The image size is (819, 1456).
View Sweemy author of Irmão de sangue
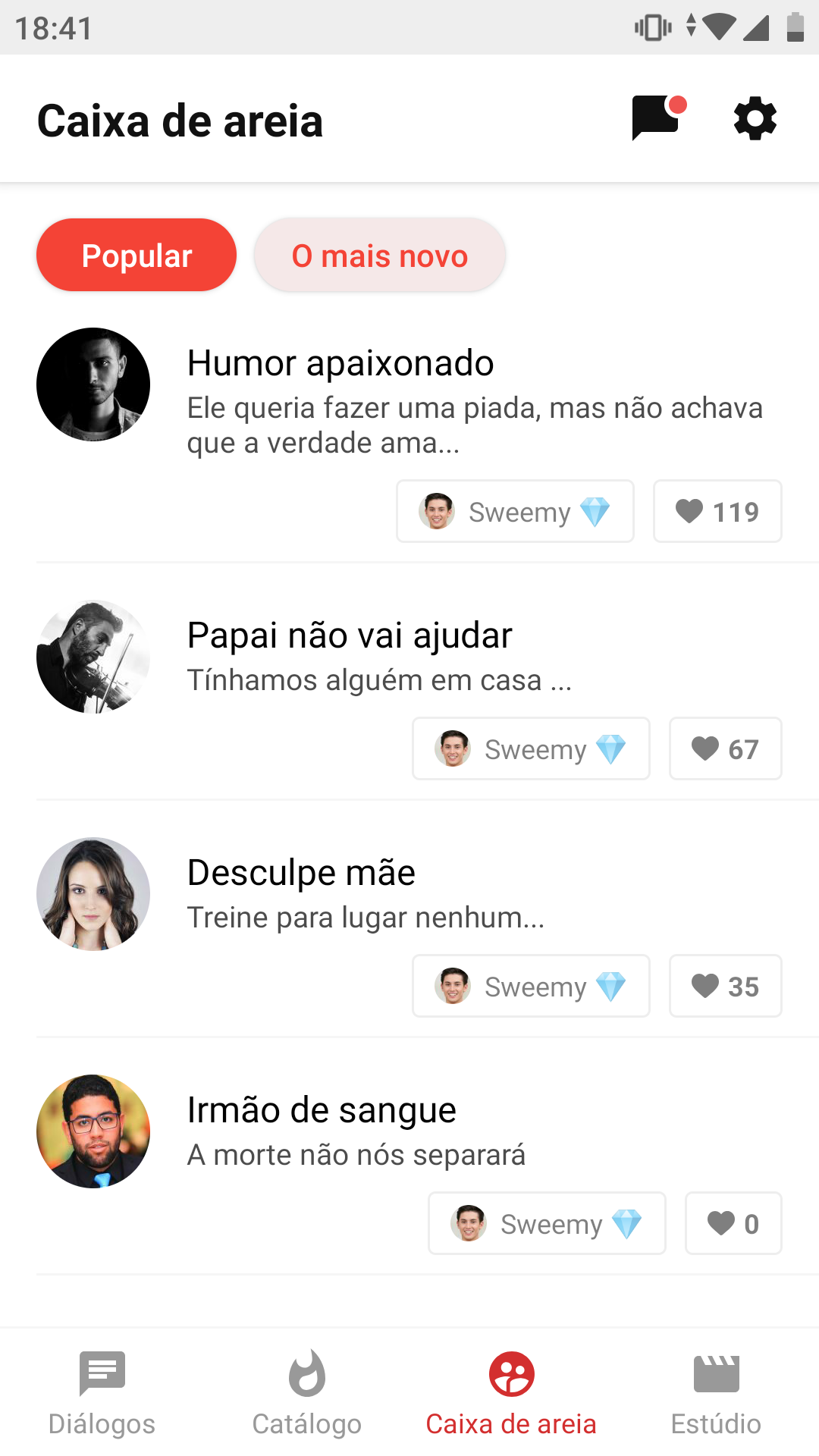pyautogui.click(x=547, y=1224)
